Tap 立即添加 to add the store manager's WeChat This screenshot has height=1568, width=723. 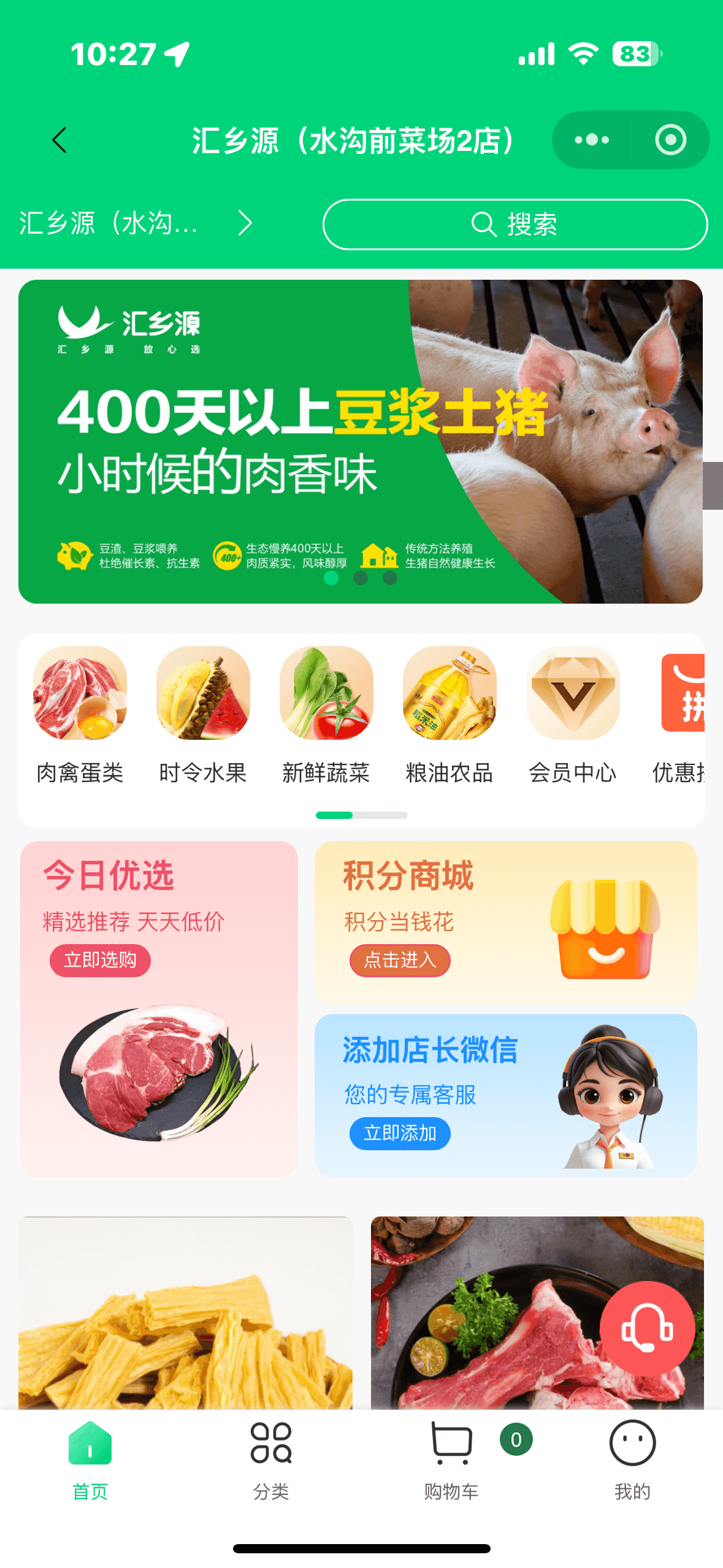(x=400, y=1133)
